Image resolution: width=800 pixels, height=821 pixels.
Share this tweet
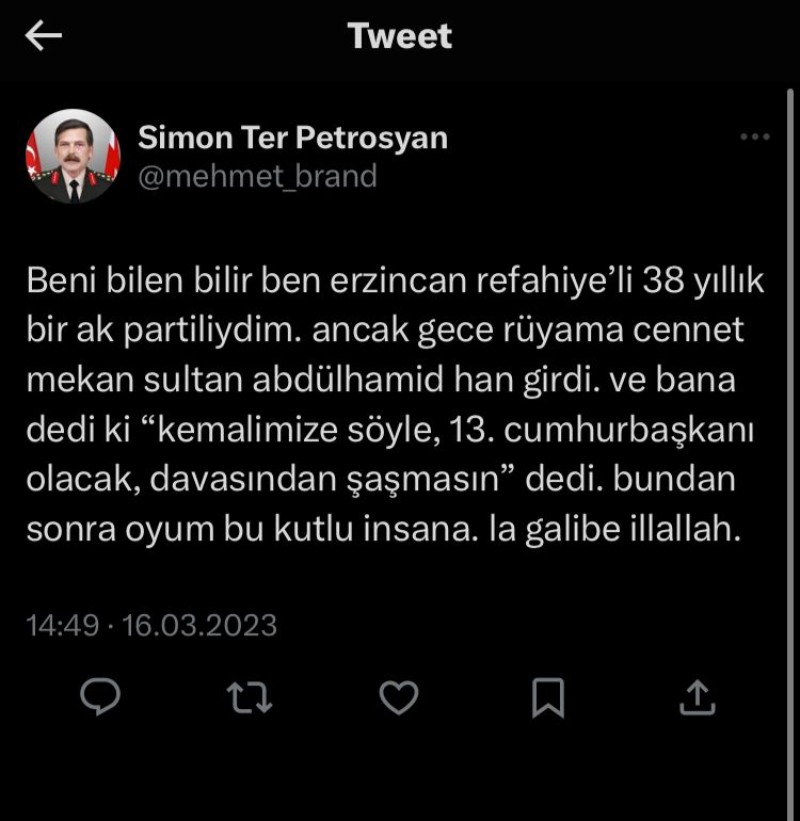[697, 697]
